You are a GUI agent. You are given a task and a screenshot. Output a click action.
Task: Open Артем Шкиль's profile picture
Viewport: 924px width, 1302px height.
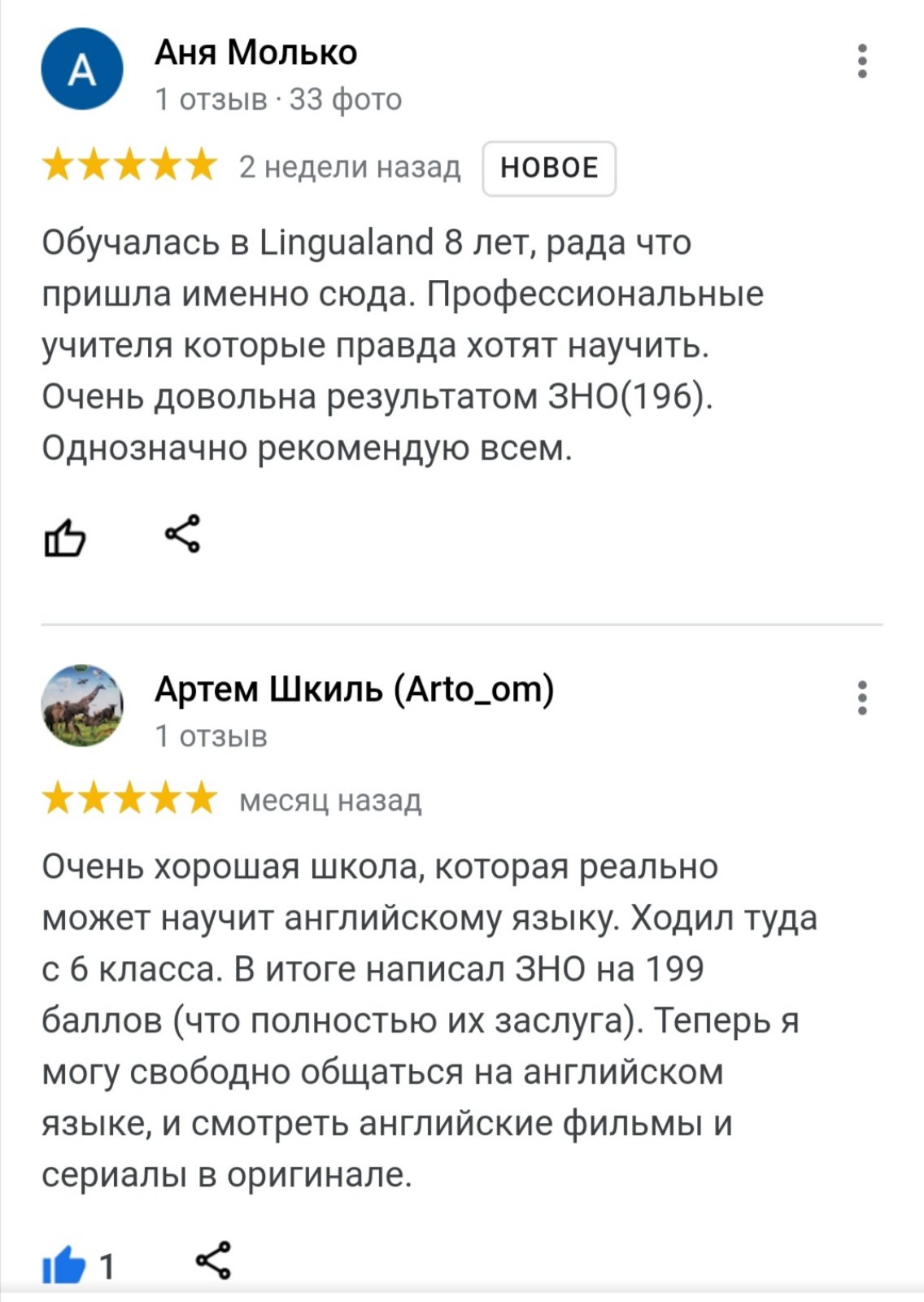(x=82, y=705)
